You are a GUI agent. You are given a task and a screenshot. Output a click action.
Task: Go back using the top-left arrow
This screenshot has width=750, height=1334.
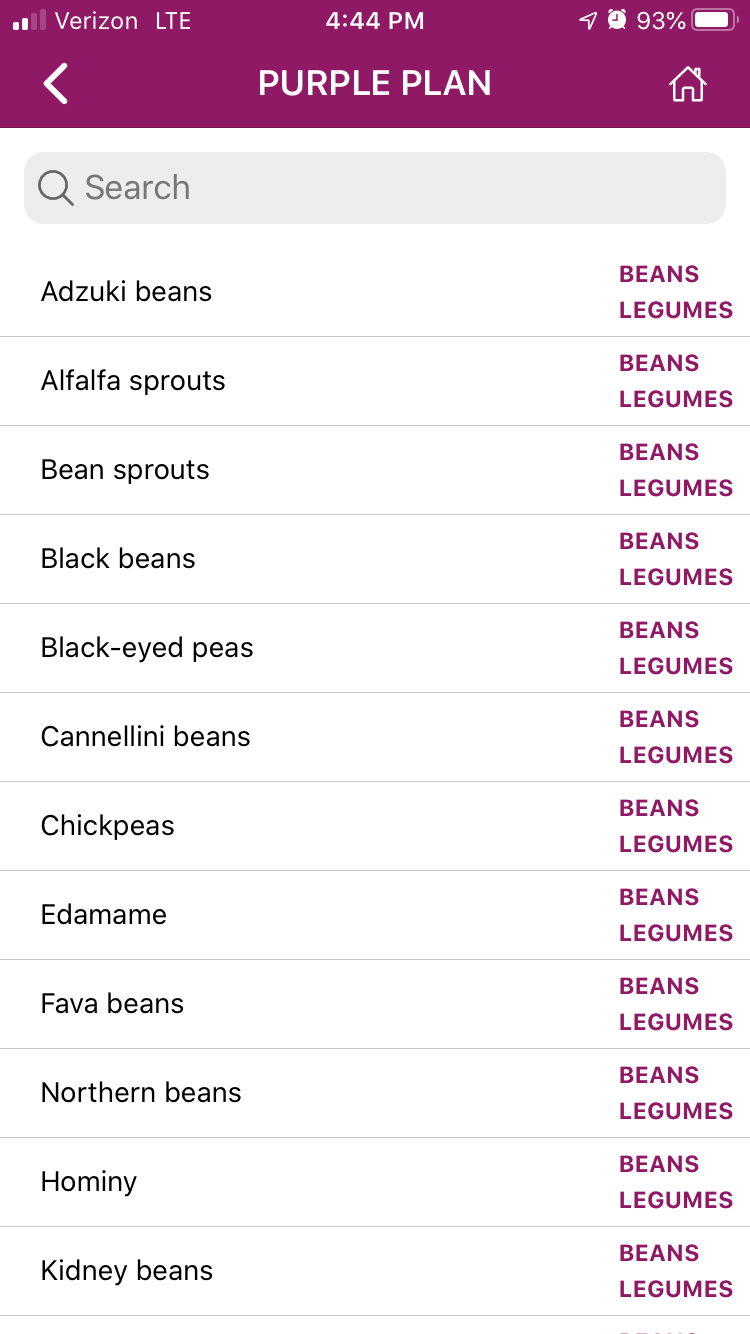click(x=56, y=83)
